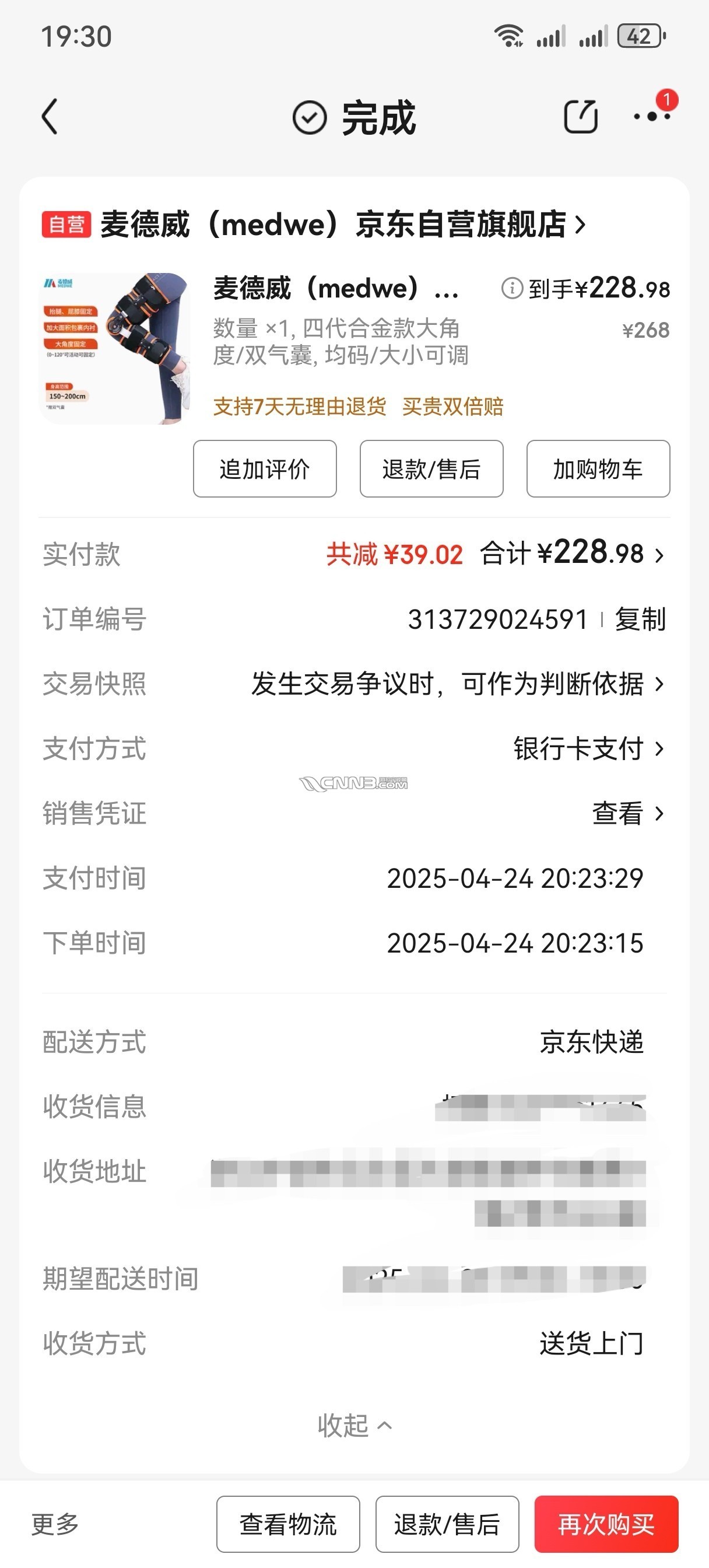This screenshot has width=709, height=1568.
Task: View the 销售凭证 sales receipt
Action: [627, 814]
